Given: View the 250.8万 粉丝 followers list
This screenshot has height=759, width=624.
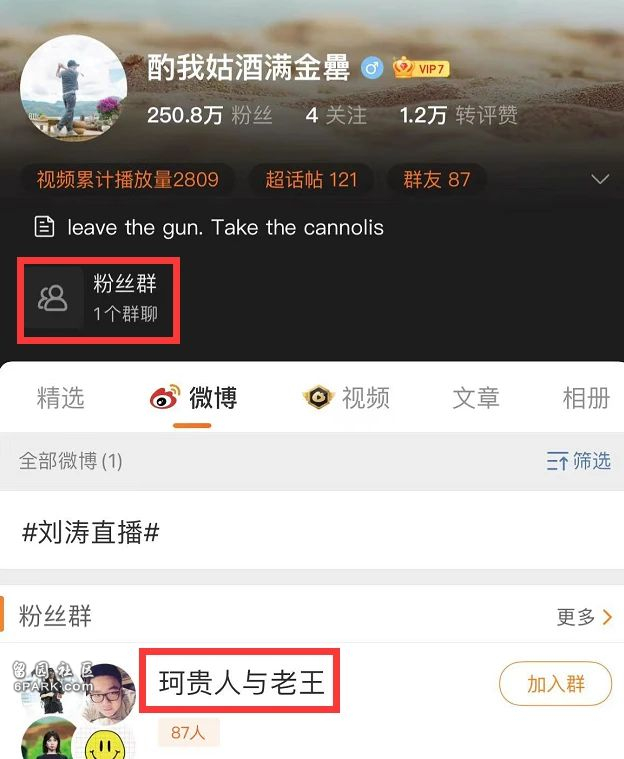Looking at the screenshot, I should (209, 115).
